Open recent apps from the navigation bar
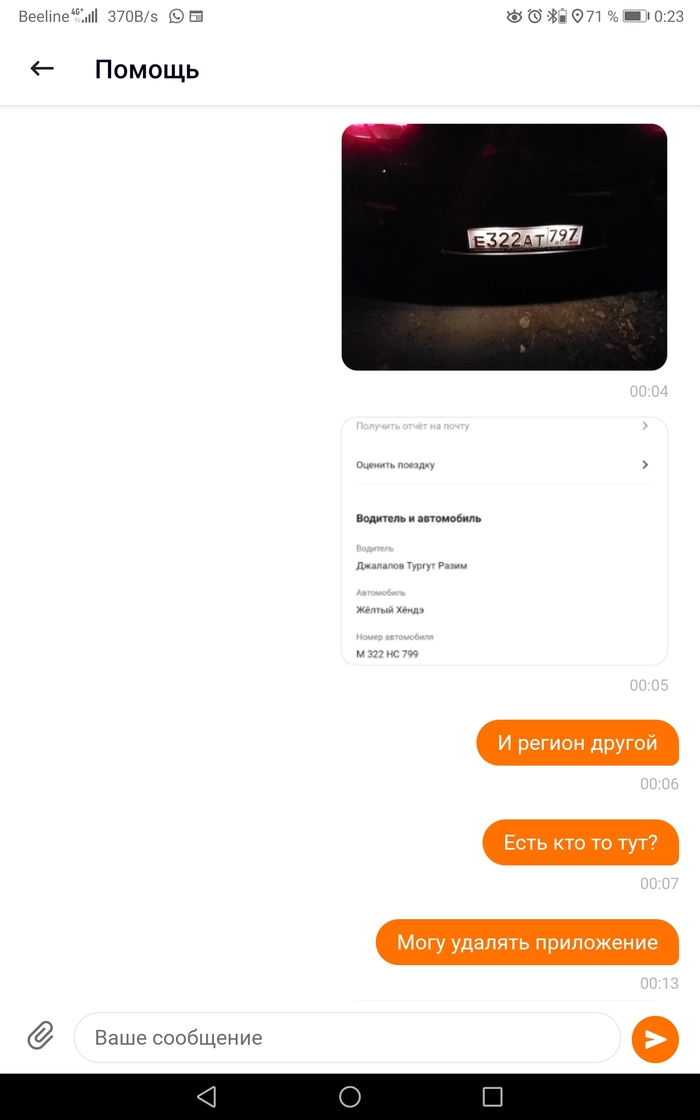700x1120 pixels. point(492,1096)
